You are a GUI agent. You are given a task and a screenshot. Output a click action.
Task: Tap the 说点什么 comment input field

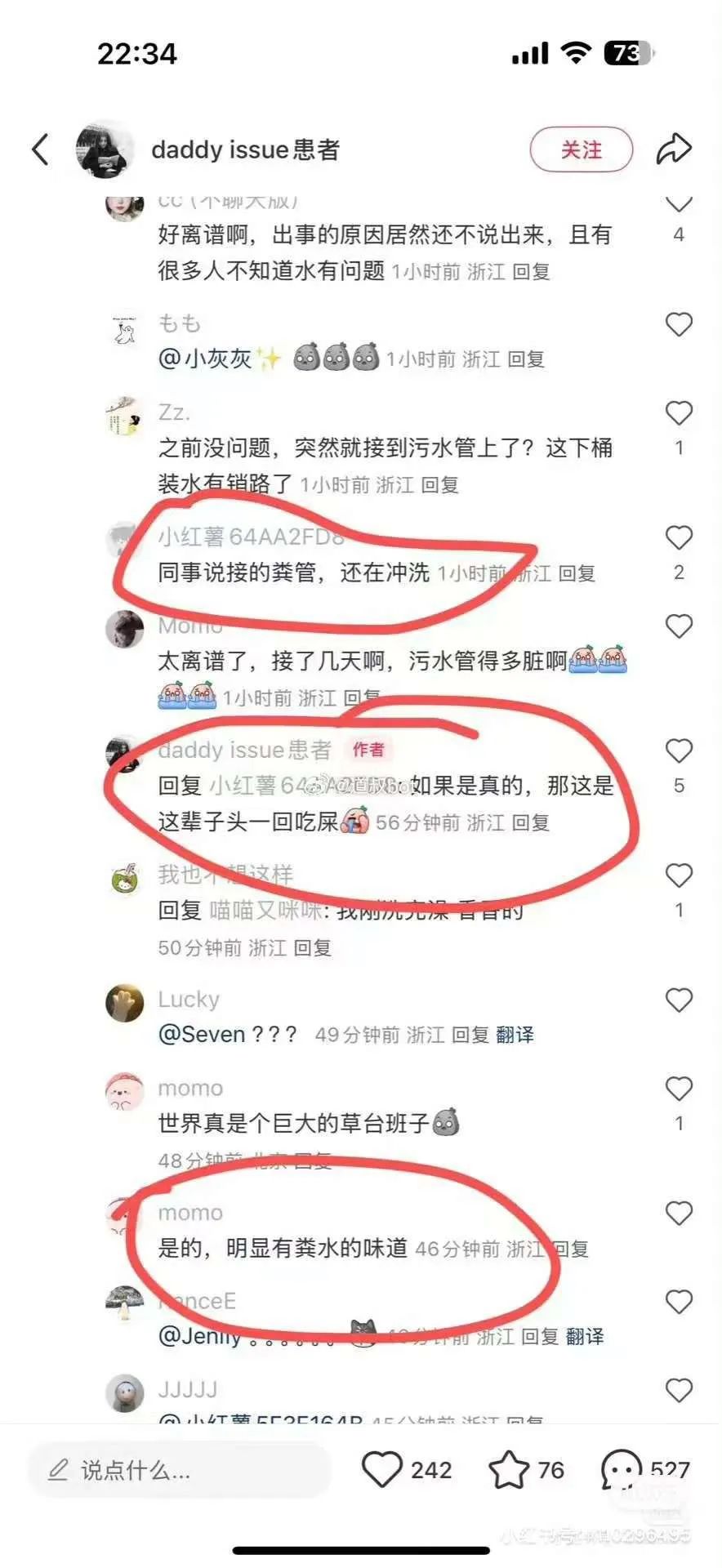180,1470
